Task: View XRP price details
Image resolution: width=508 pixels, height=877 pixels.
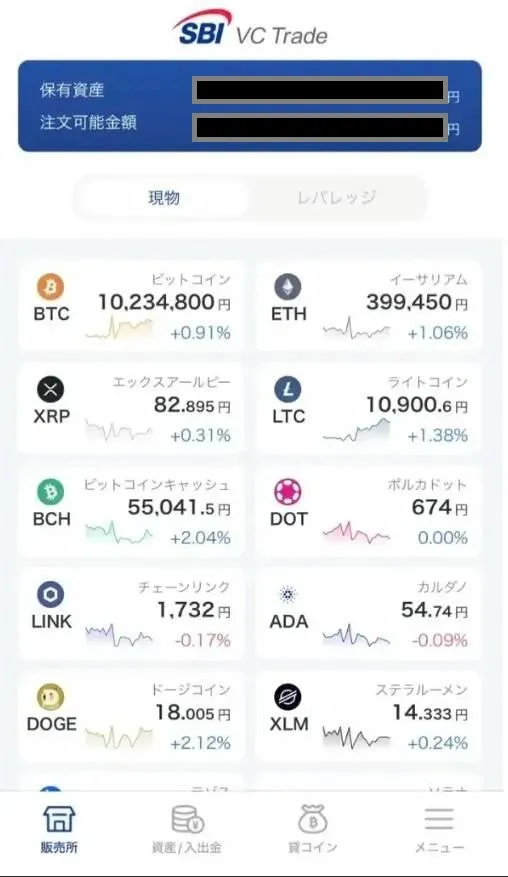Action: coord(131,408)
